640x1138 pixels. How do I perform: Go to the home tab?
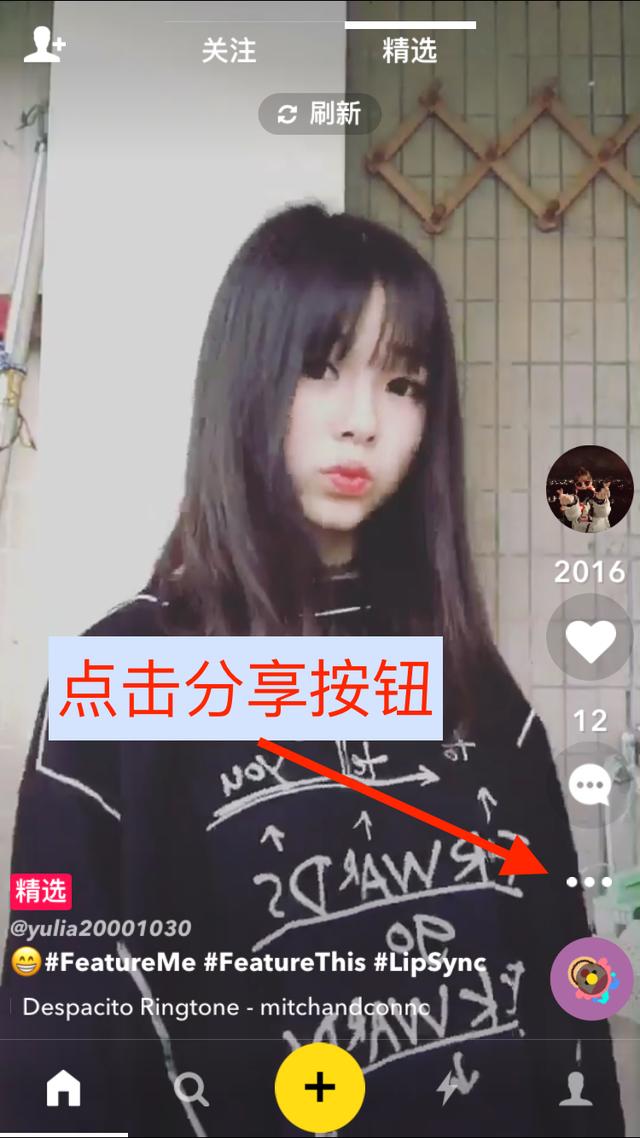63,1089
